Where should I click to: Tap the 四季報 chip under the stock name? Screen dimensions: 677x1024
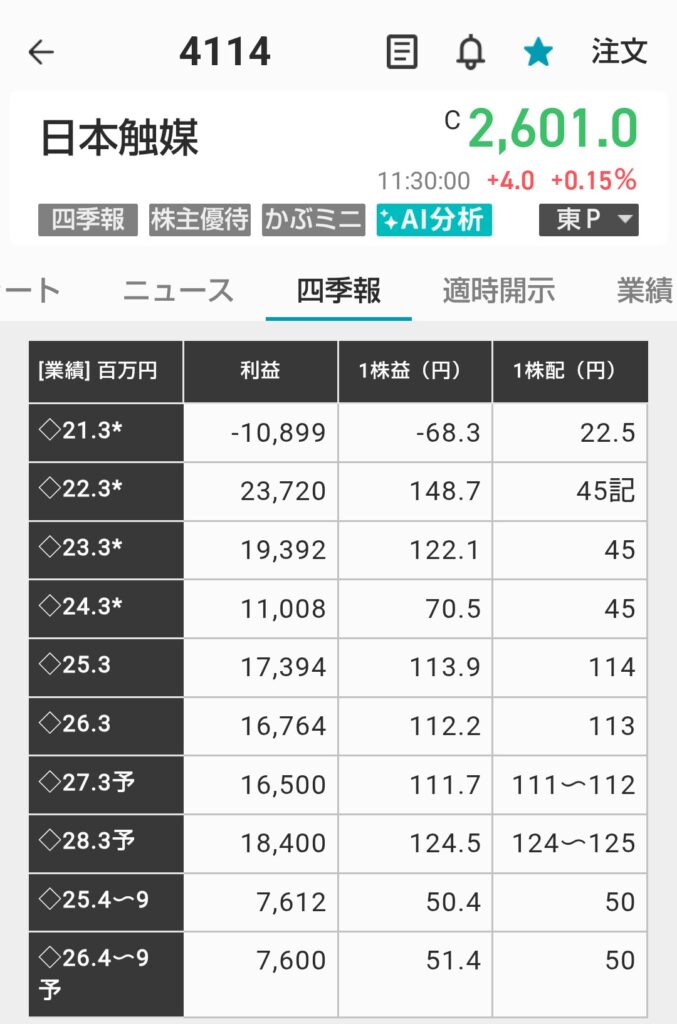tap(87, 219)
